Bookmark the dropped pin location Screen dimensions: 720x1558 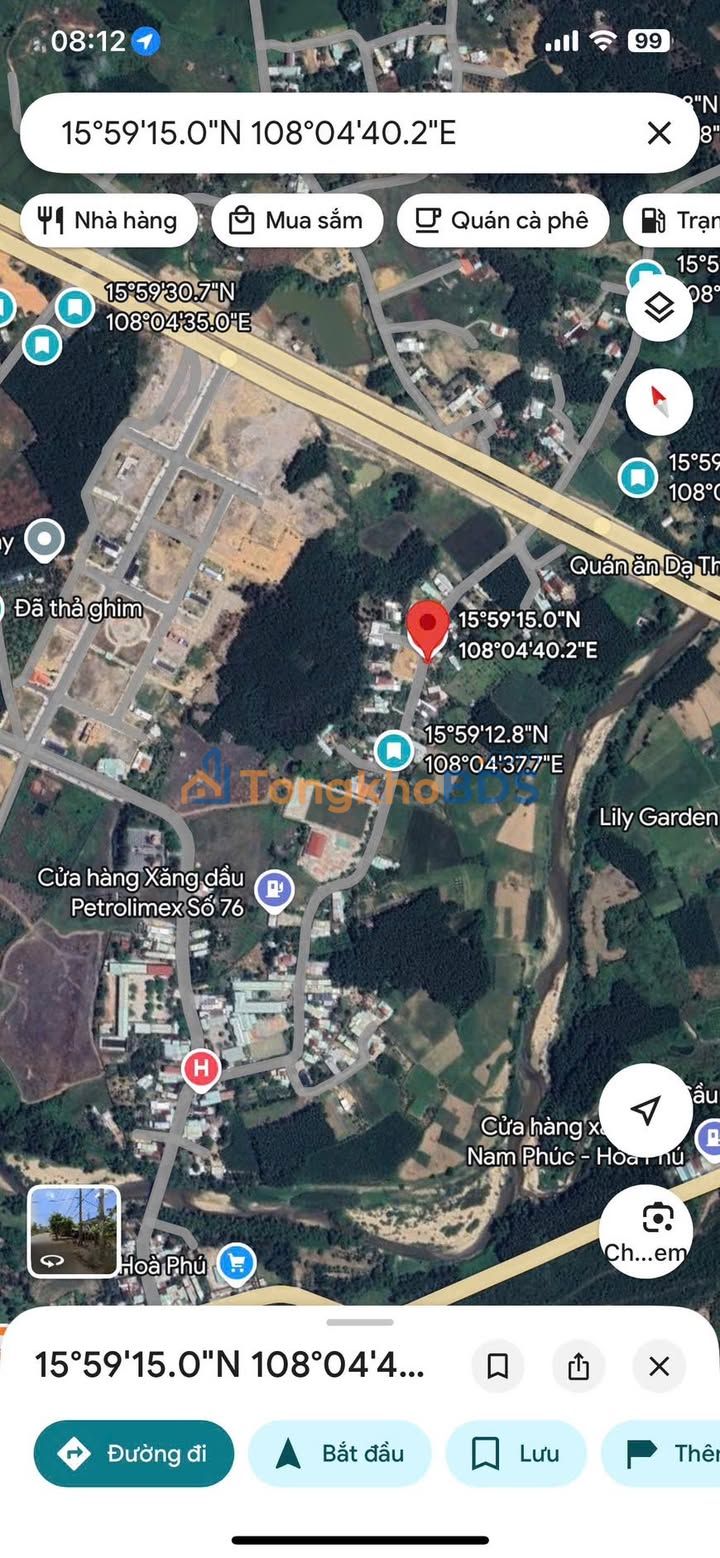point(497,1366)
